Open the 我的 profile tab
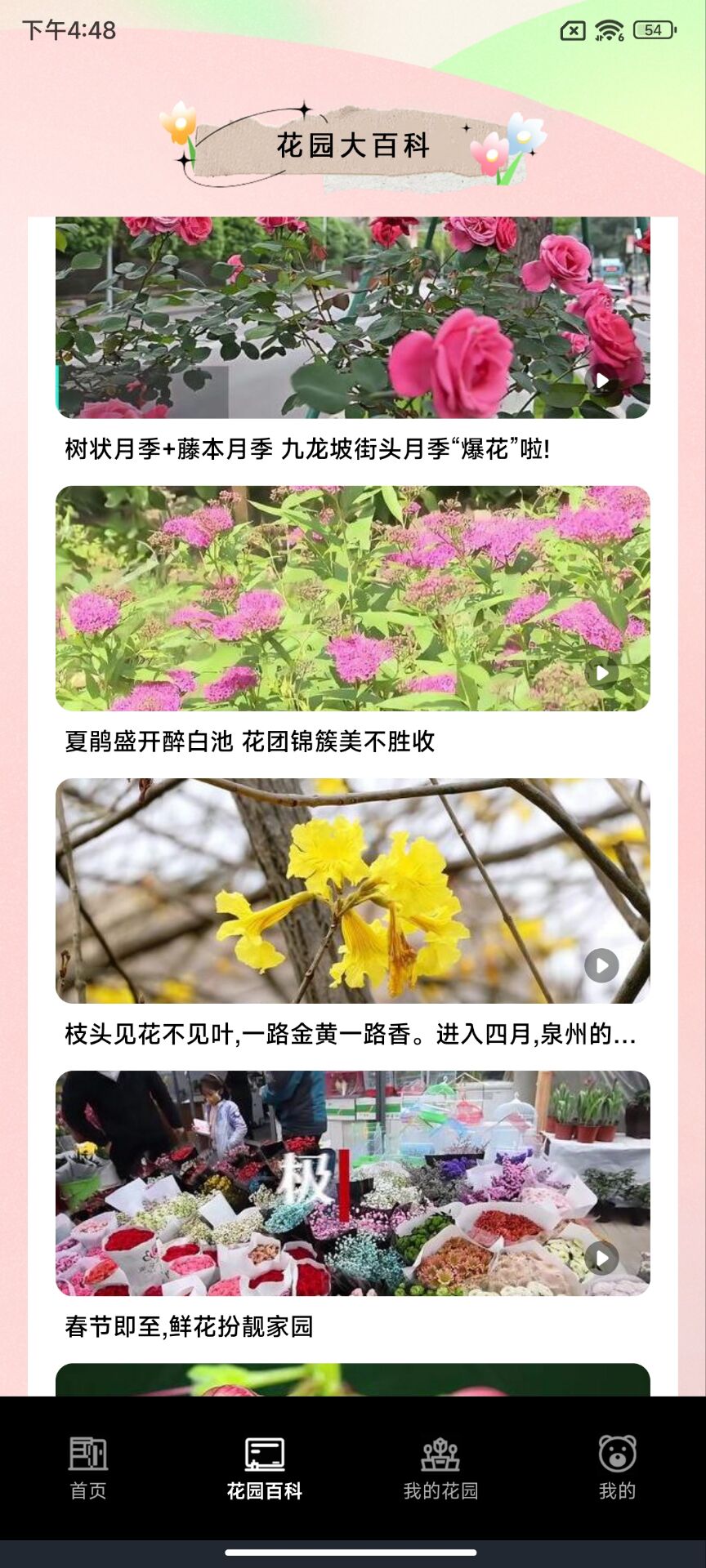 tap(618, 1468)
